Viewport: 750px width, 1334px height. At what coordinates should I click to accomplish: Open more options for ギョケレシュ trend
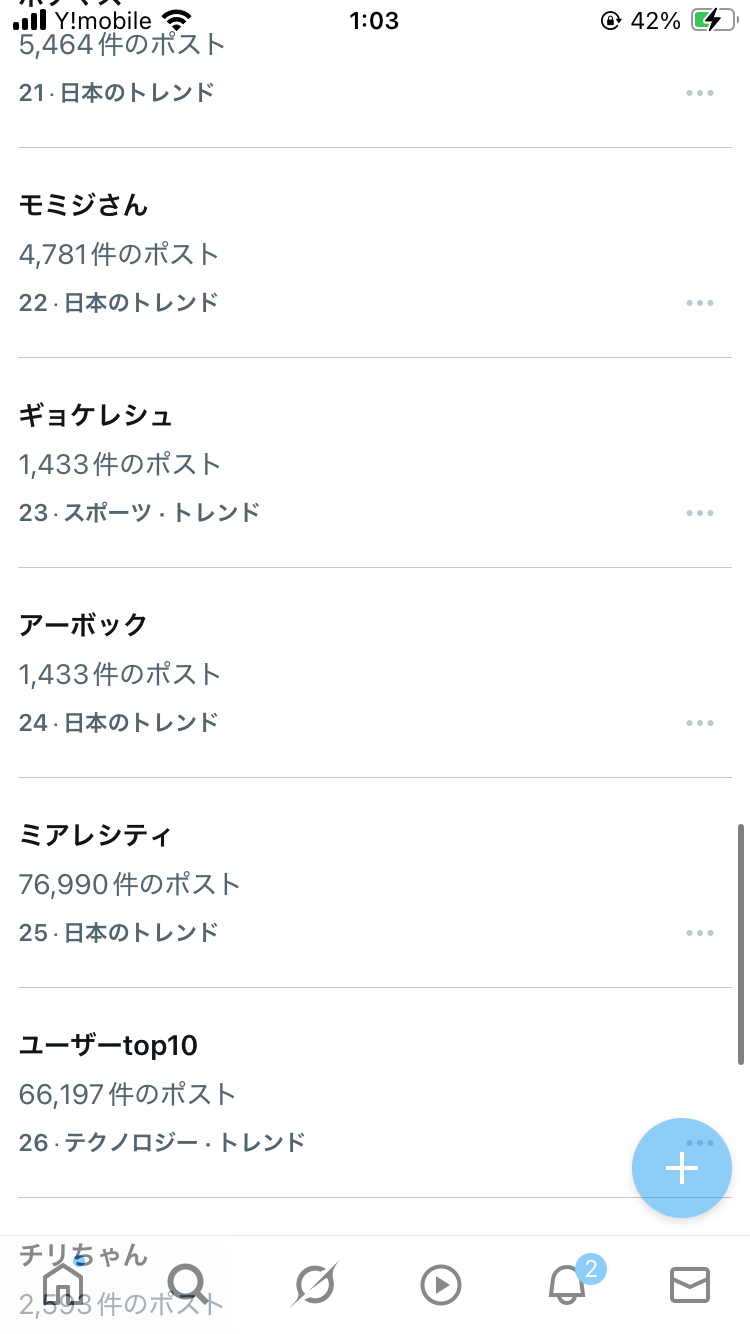[x=699, y=513]
